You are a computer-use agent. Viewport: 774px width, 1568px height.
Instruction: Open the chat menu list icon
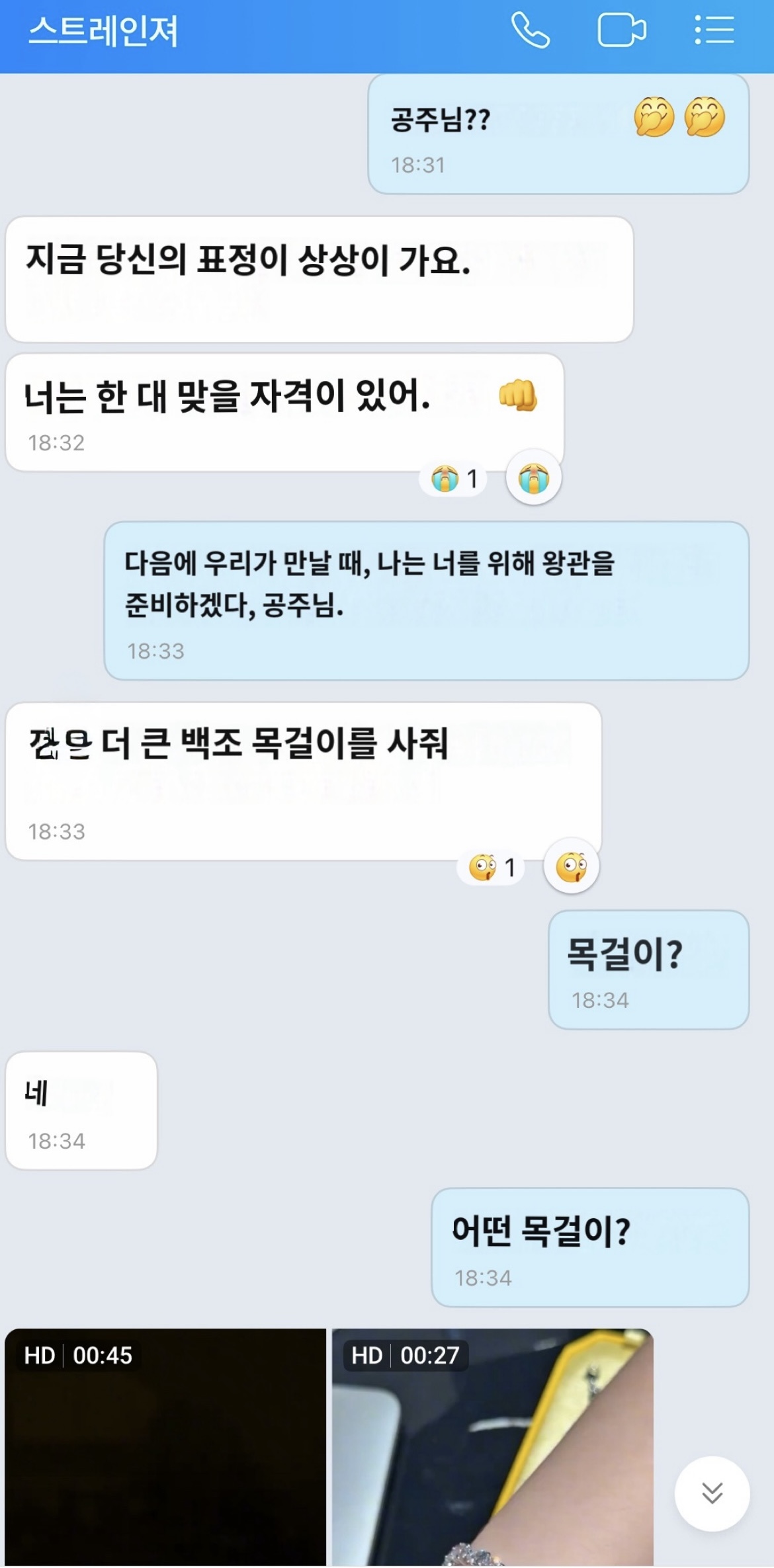(x=714, y=31)
